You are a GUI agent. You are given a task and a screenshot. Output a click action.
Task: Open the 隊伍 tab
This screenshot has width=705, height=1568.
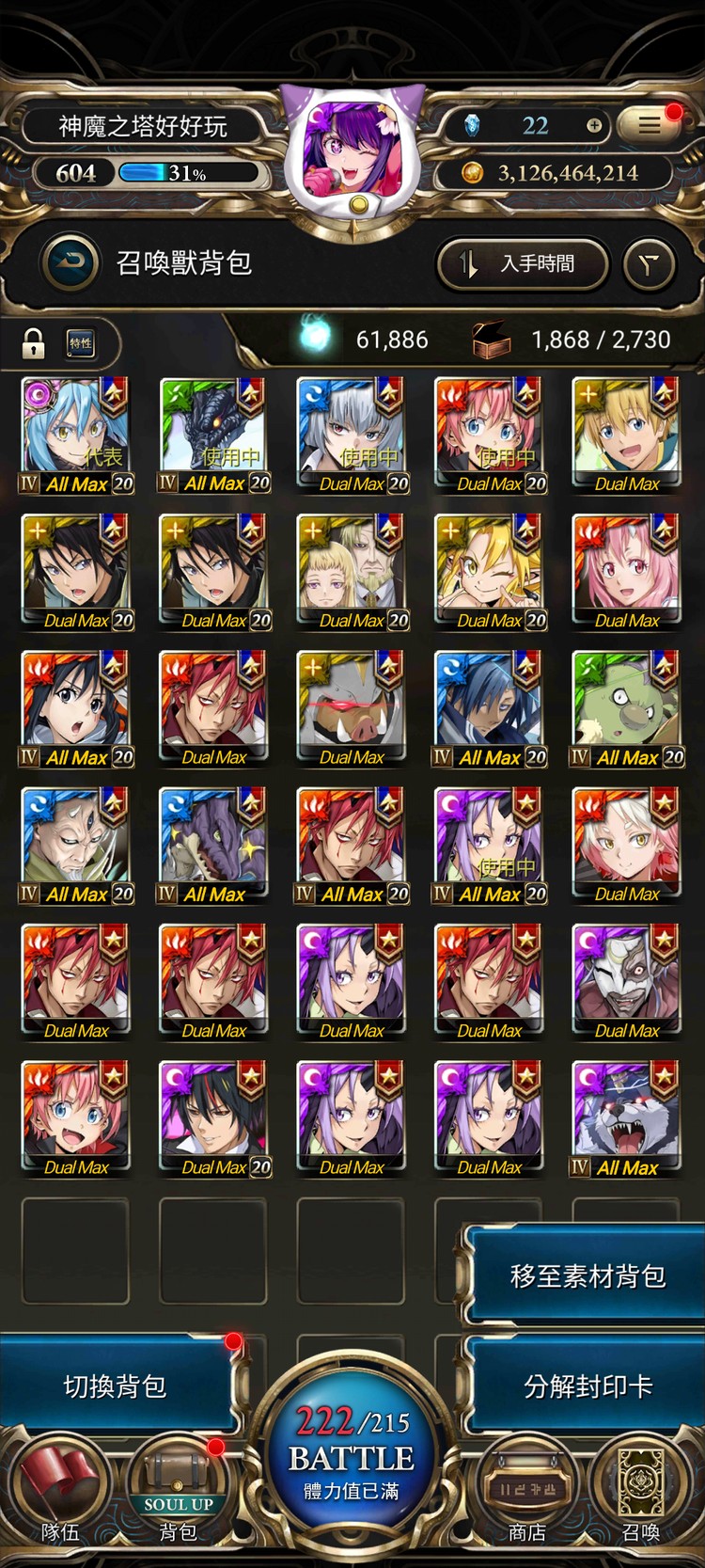point(61,1496)
